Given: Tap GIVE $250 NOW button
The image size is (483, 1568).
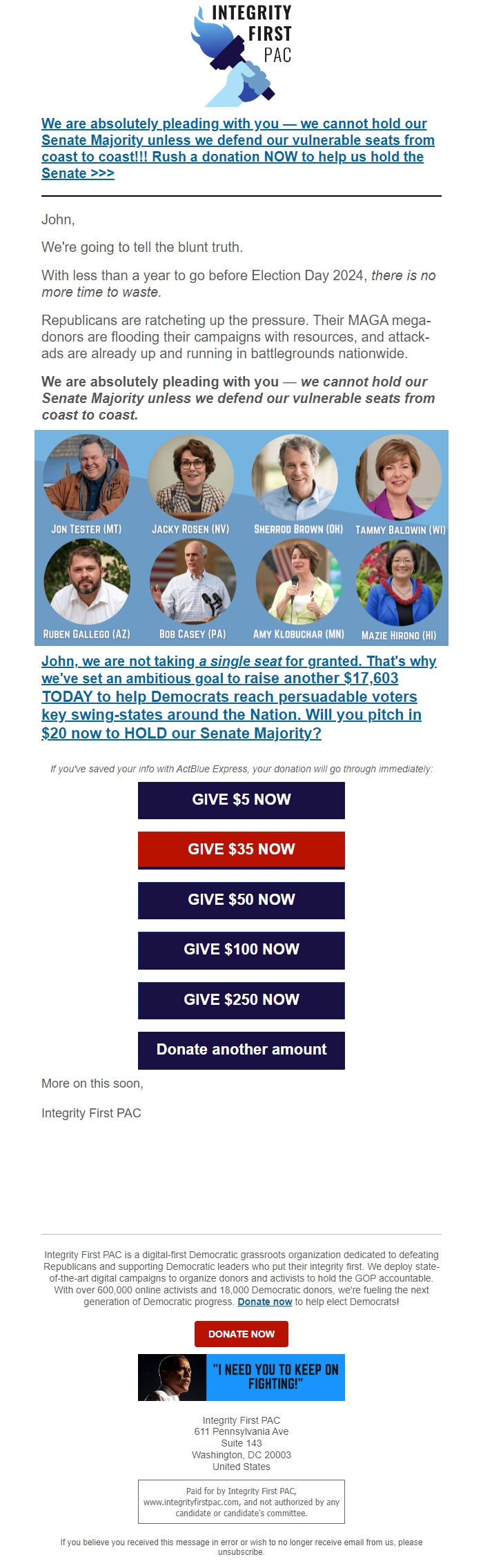Looking at the screenshot, I should (x=241, y=1000).
